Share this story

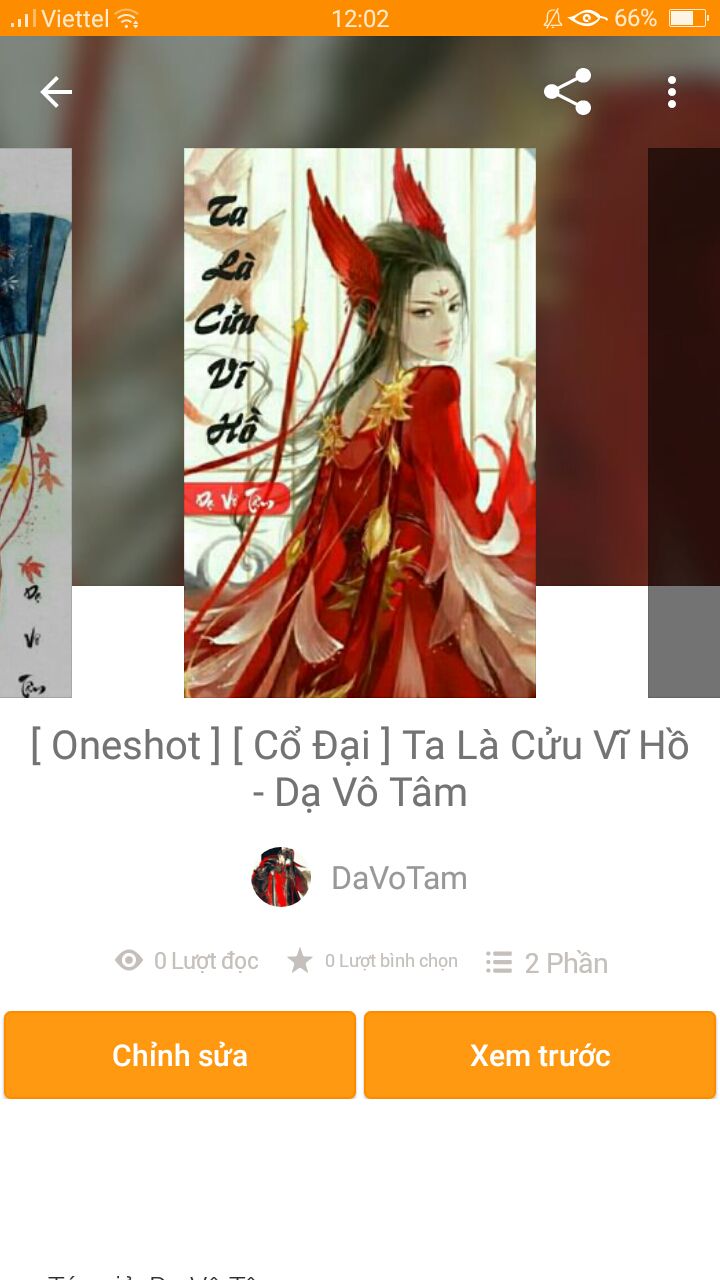coord(567,92)
